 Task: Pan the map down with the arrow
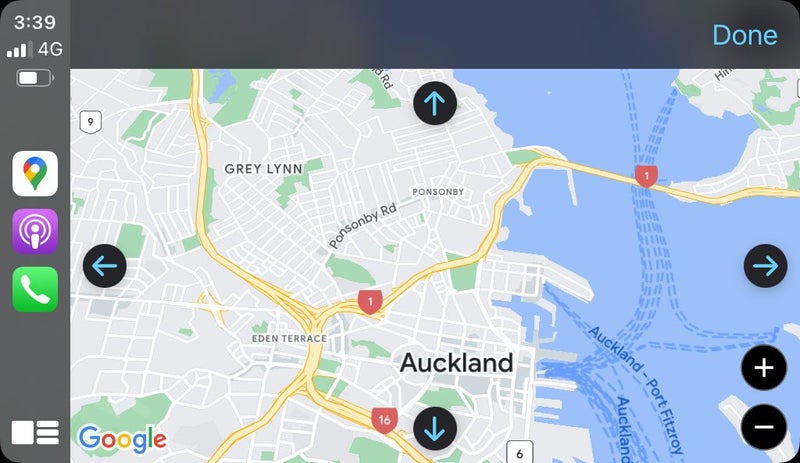tap(435, 428)
